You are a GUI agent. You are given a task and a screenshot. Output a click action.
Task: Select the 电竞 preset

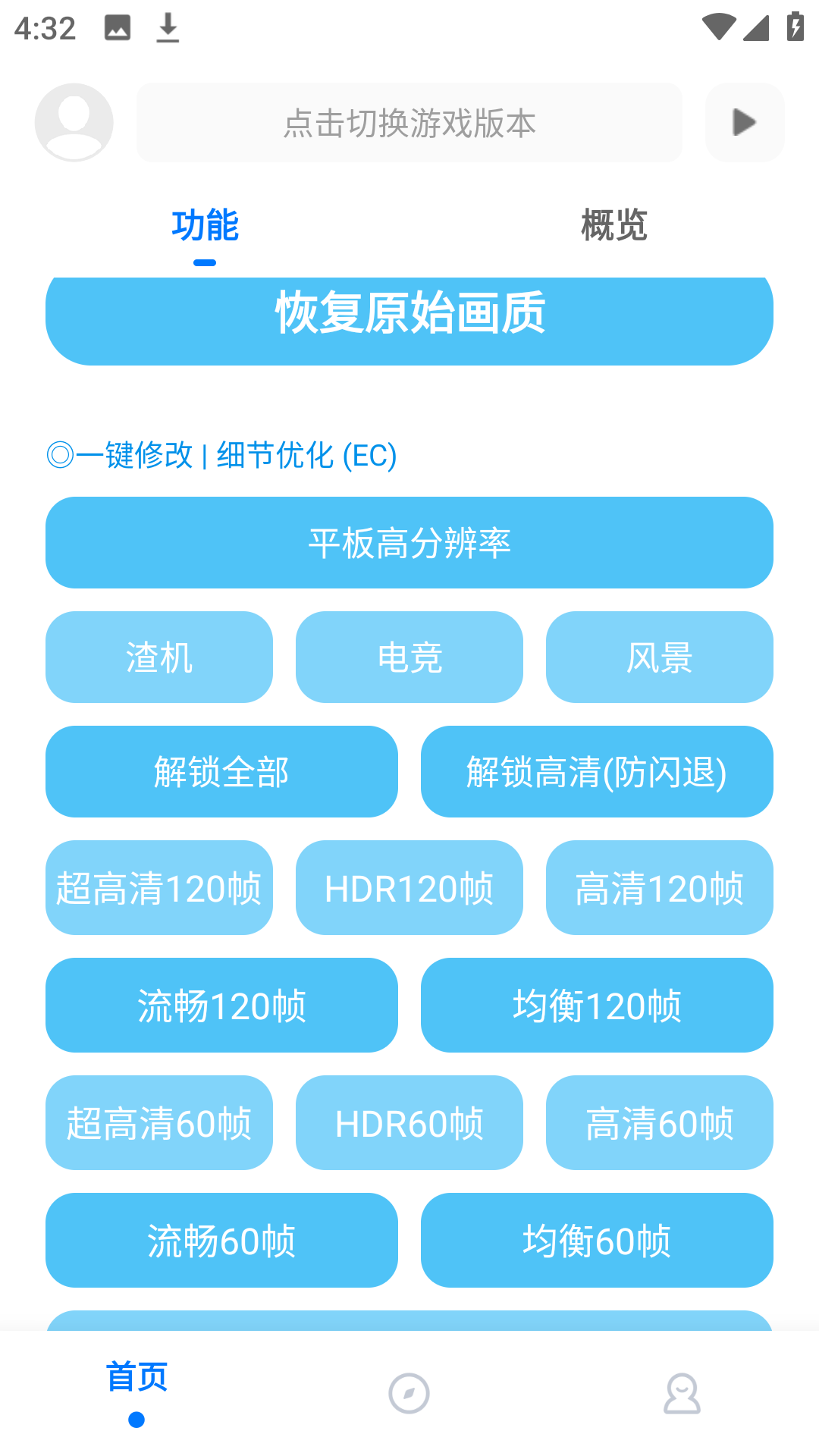(x=409, y=657)
